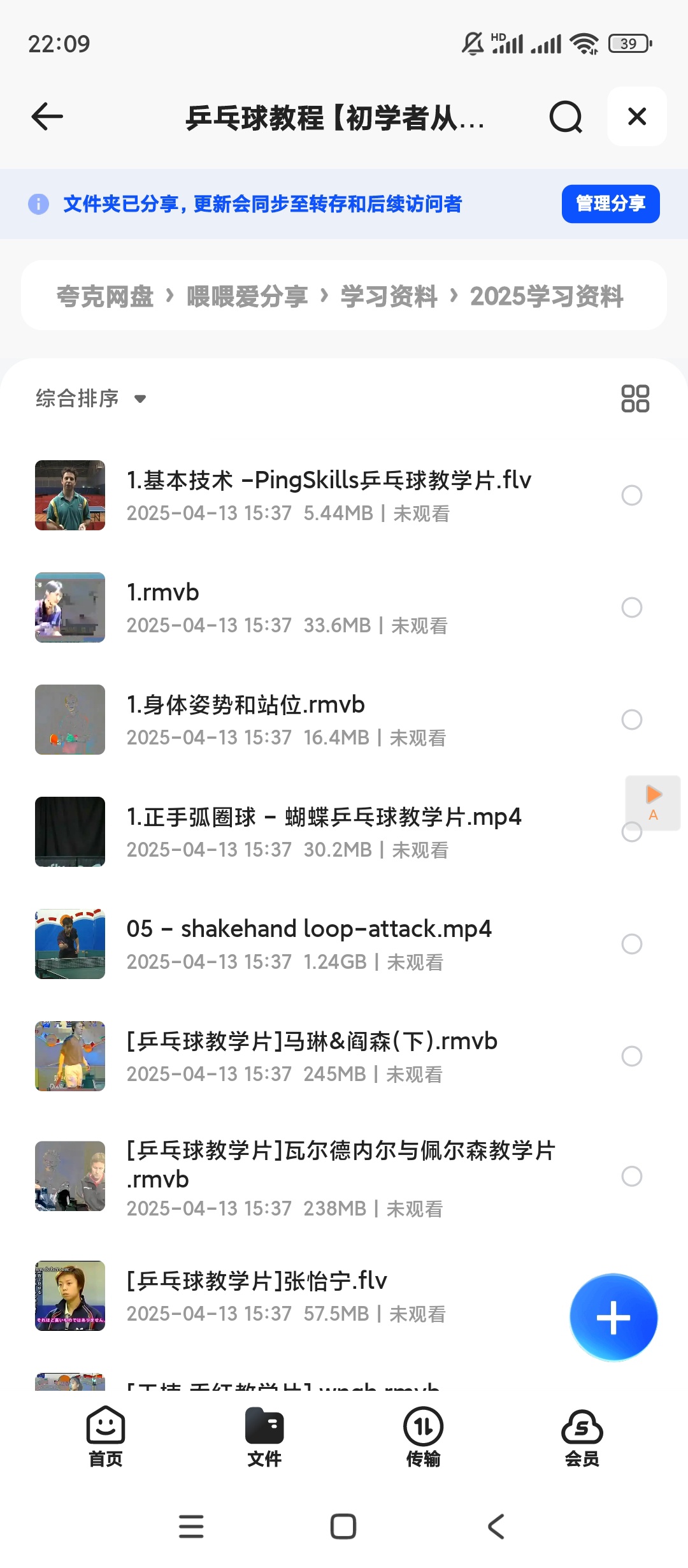Switch to grid view layout
688x1568 pixels.
click(636, 397)
